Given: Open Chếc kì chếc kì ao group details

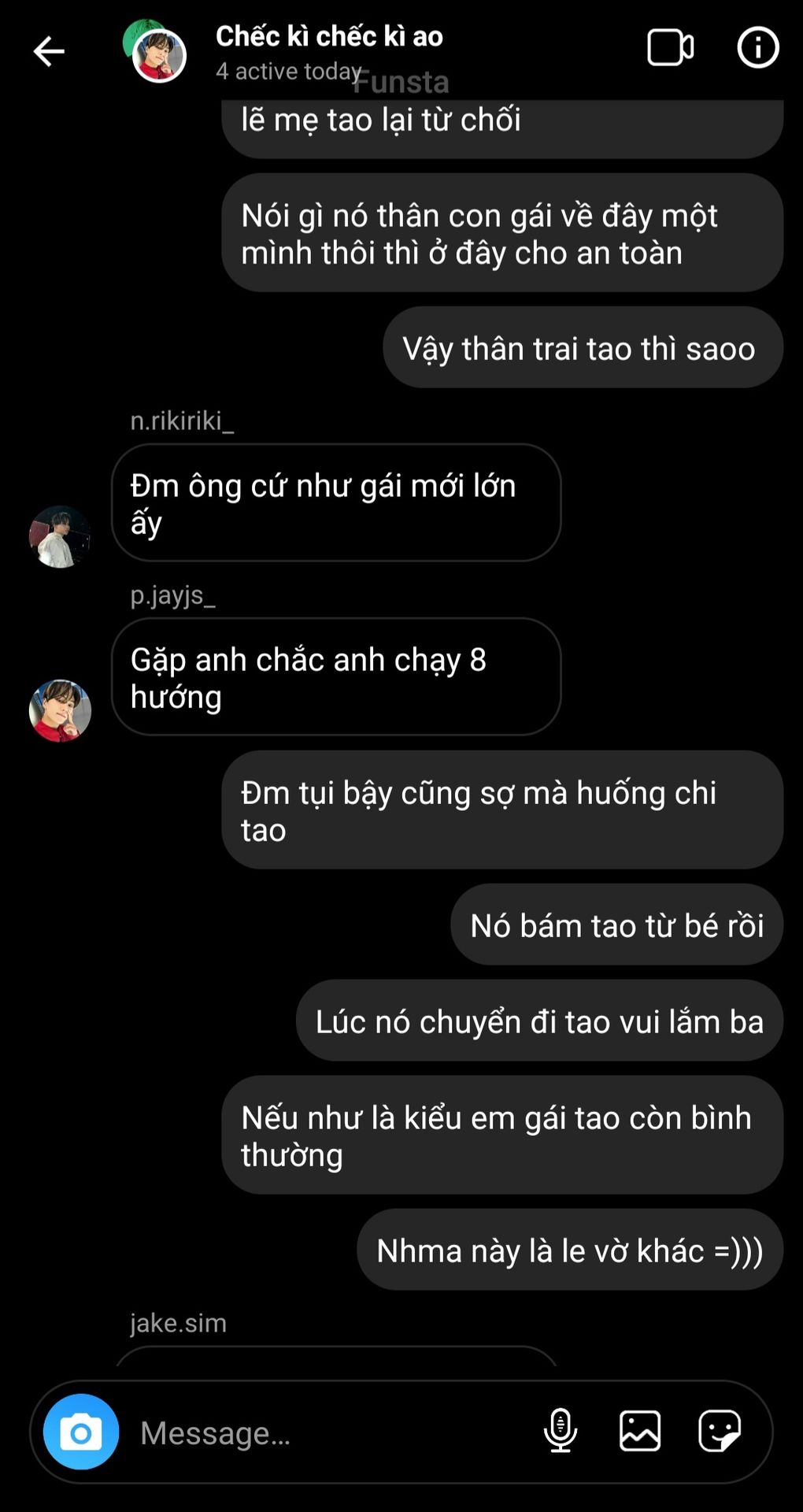Looking at the screenshot, I should pos(329,36).
